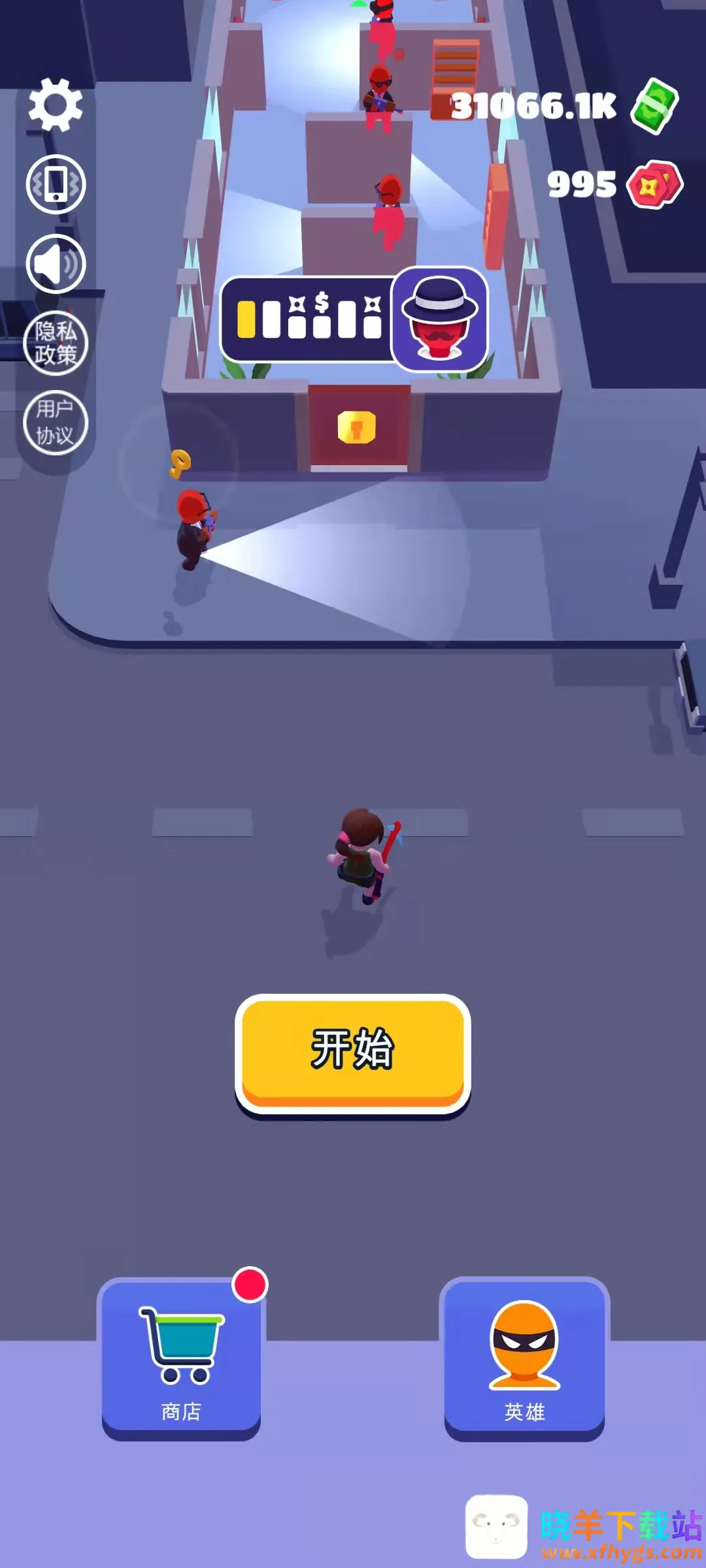Open the 英雄 heroes menu
Screen dimensions: 706x1568
pyautogui.click(x=524, y=1358)
